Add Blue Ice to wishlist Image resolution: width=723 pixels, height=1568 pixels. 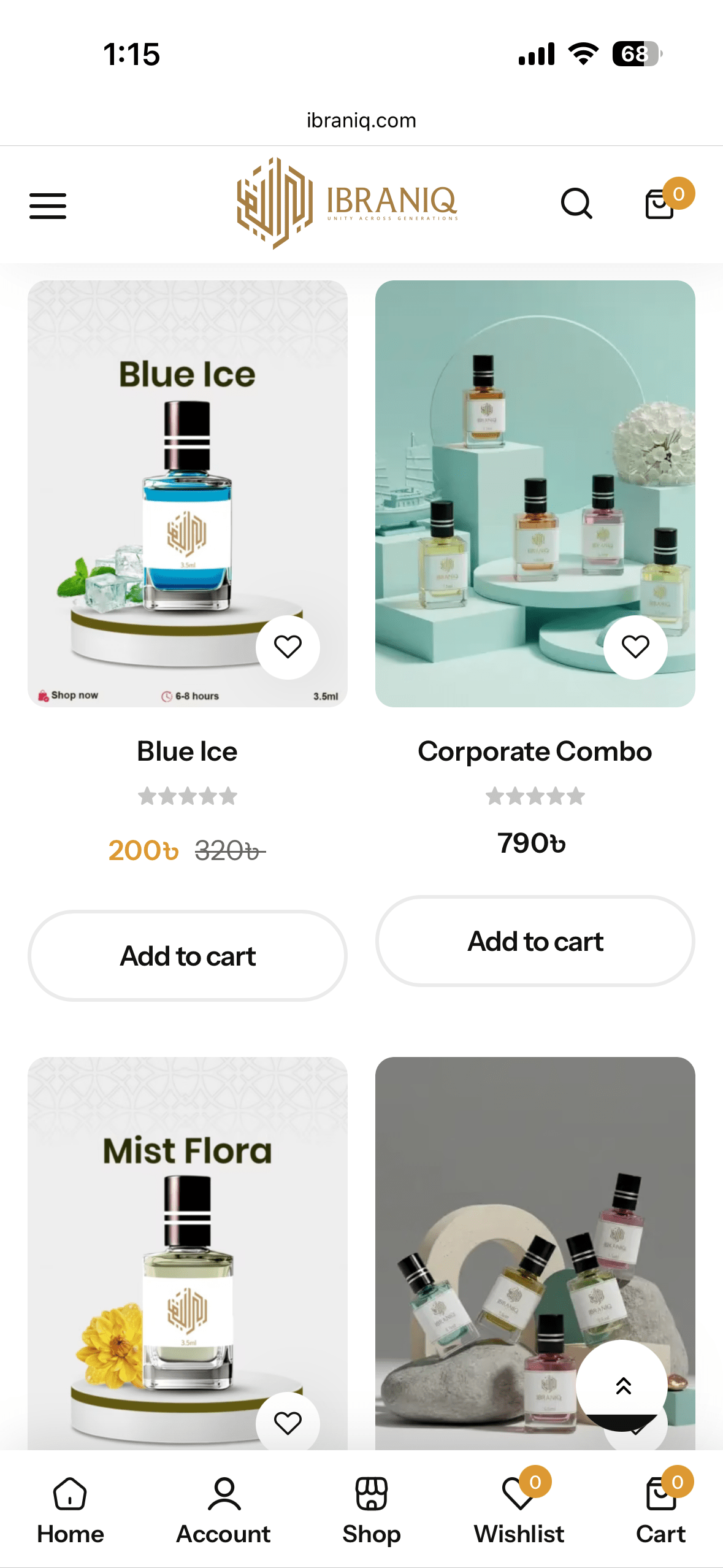click(288, 647)
